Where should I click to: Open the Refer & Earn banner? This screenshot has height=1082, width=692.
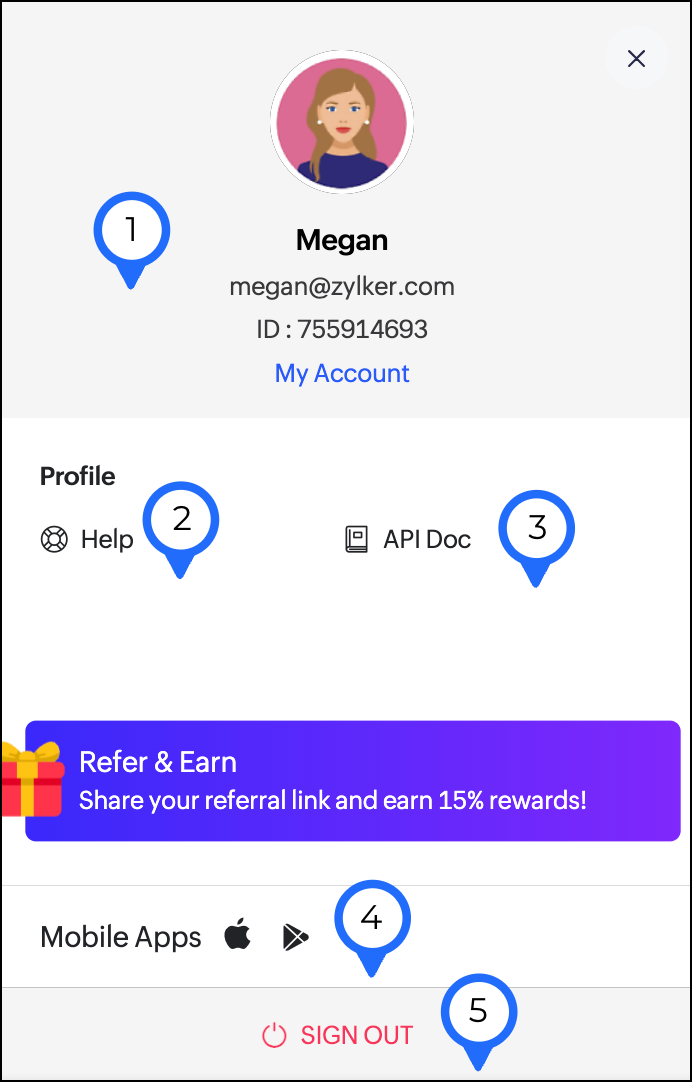click(352, 781)
